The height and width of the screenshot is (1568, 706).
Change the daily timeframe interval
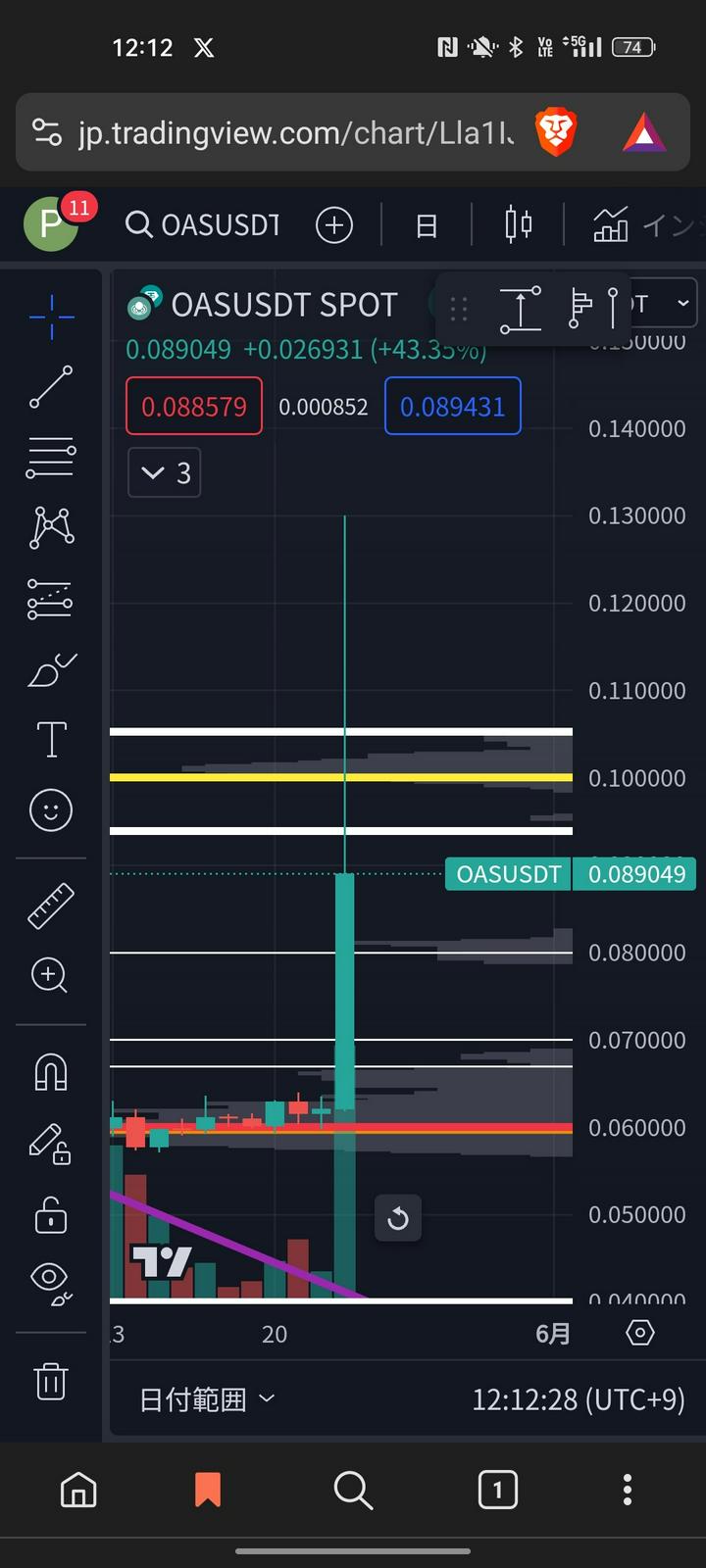(427, 225)
